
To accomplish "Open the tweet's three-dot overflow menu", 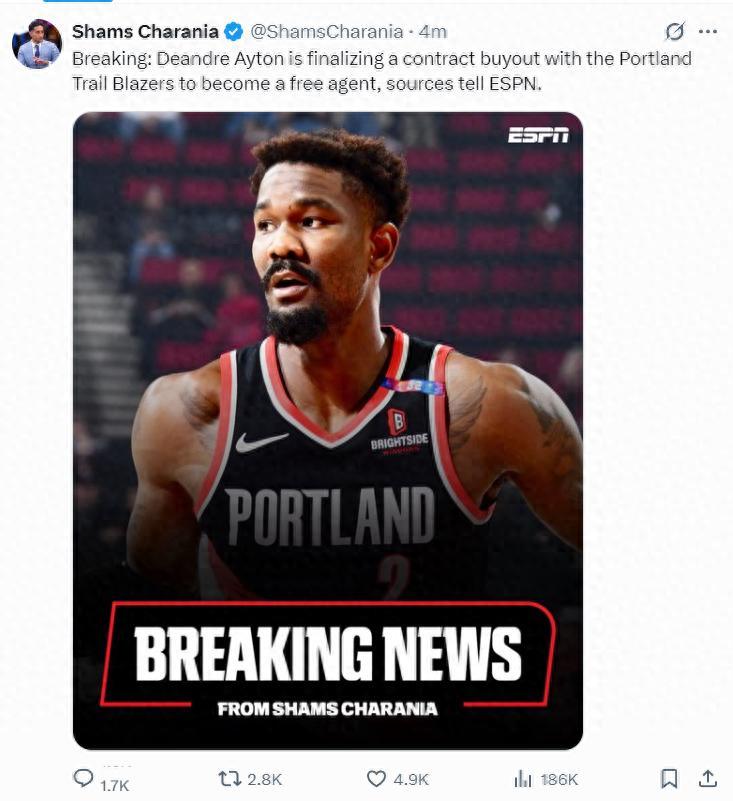I will tap(708, 32).
